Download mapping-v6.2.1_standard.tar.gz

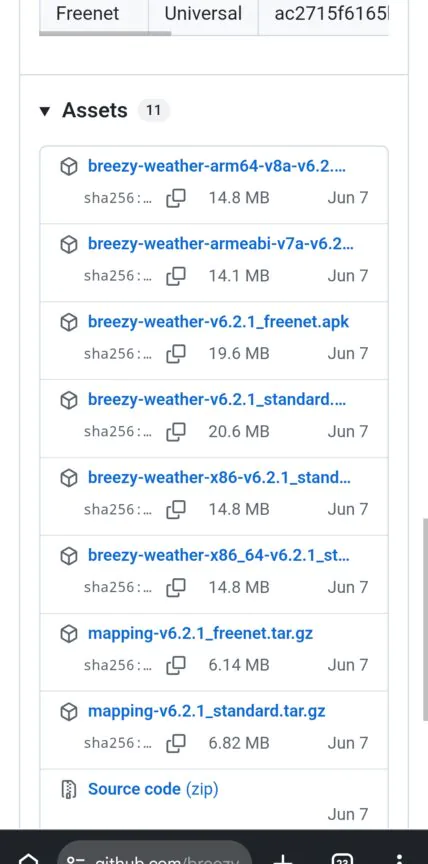(x=207, y=711)
